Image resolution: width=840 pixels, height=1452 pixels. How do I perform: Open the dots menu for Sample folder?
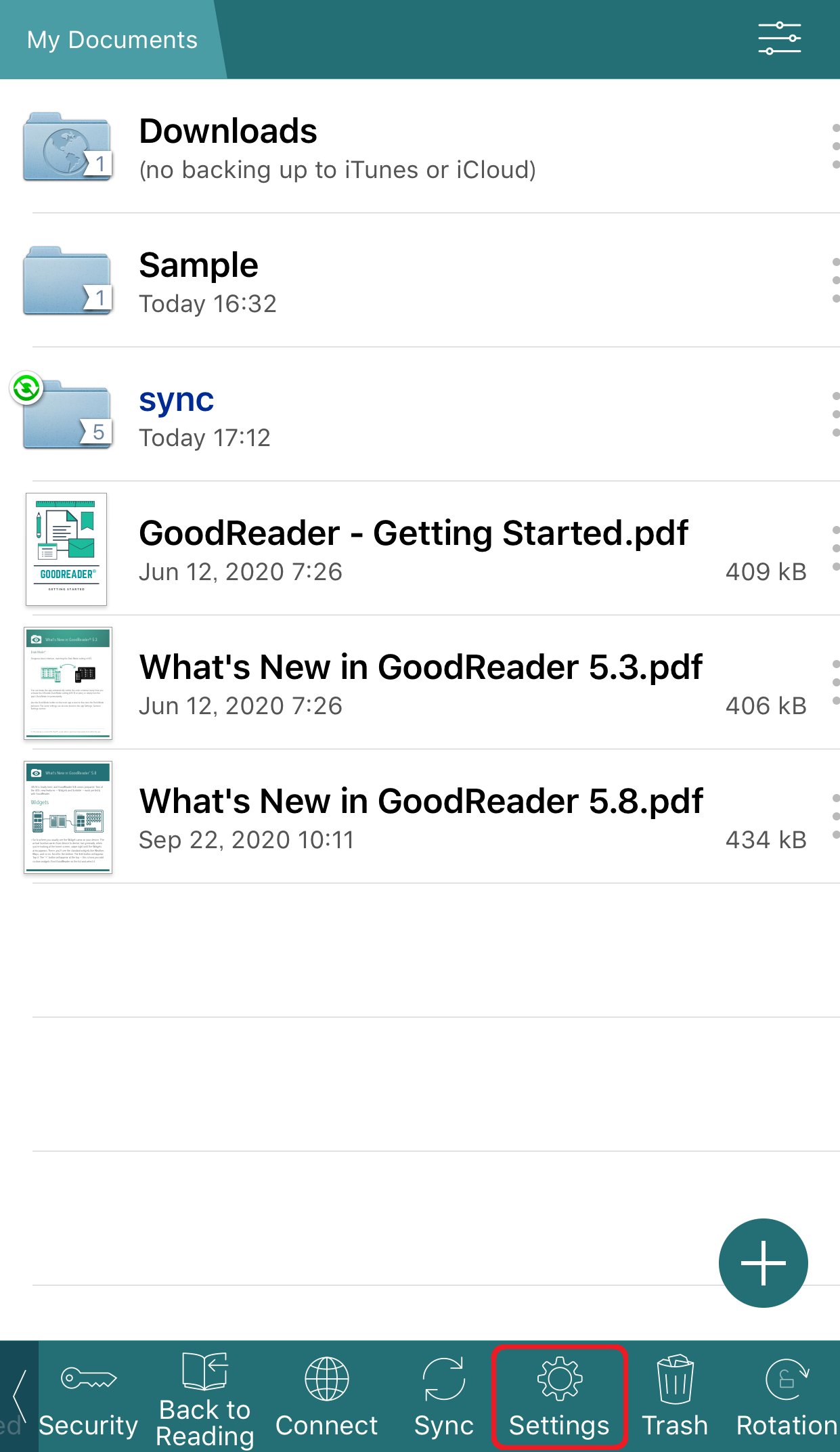[x=837, y=281]
